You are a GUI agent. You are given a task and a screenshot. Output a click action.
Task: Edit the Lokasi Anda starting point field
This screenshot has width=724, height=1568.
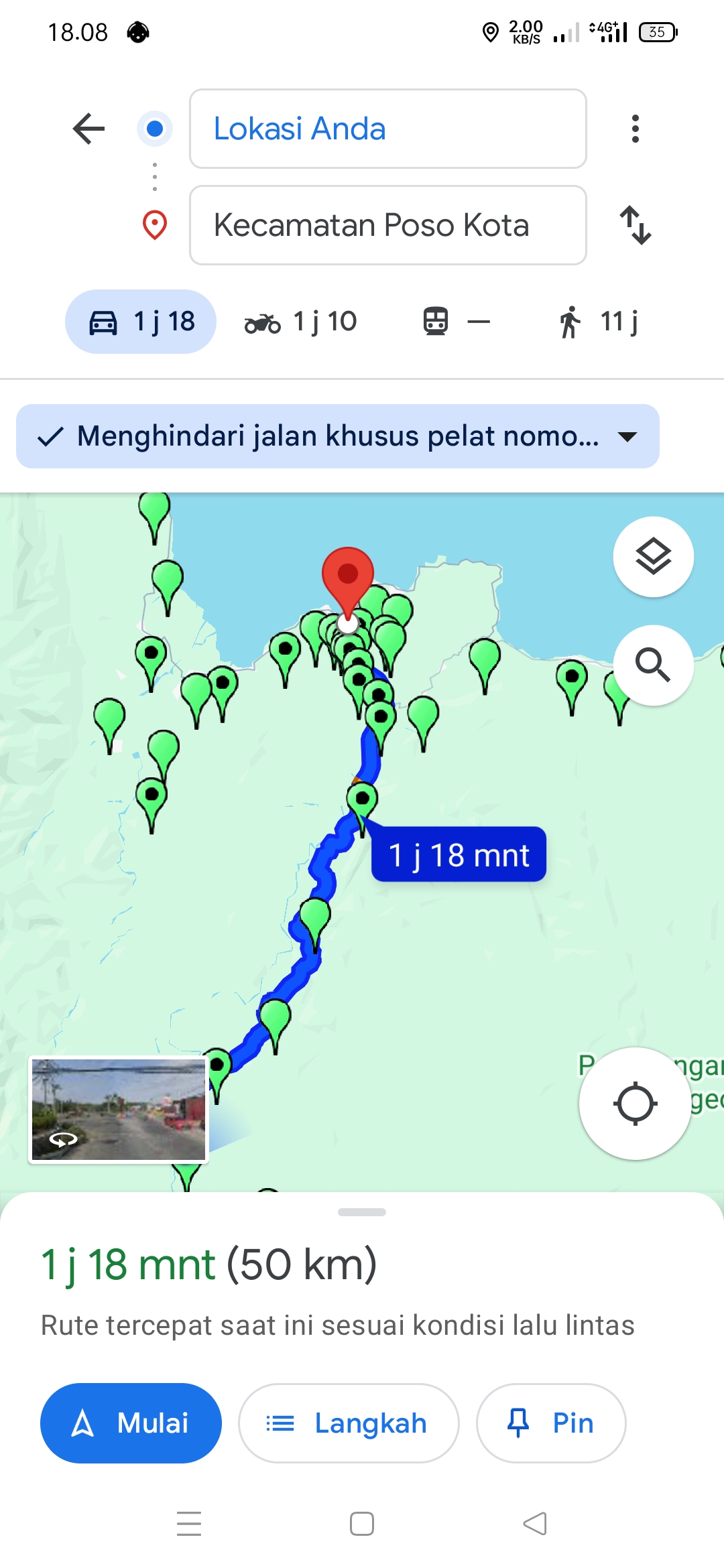(388, 129)
